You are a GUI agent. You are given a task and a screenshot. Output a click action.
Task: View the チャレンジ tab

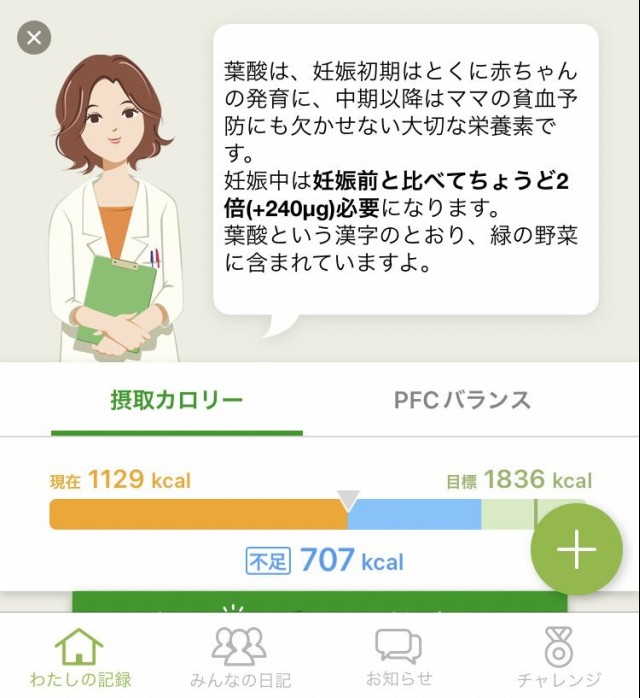[x=558, y=657]
